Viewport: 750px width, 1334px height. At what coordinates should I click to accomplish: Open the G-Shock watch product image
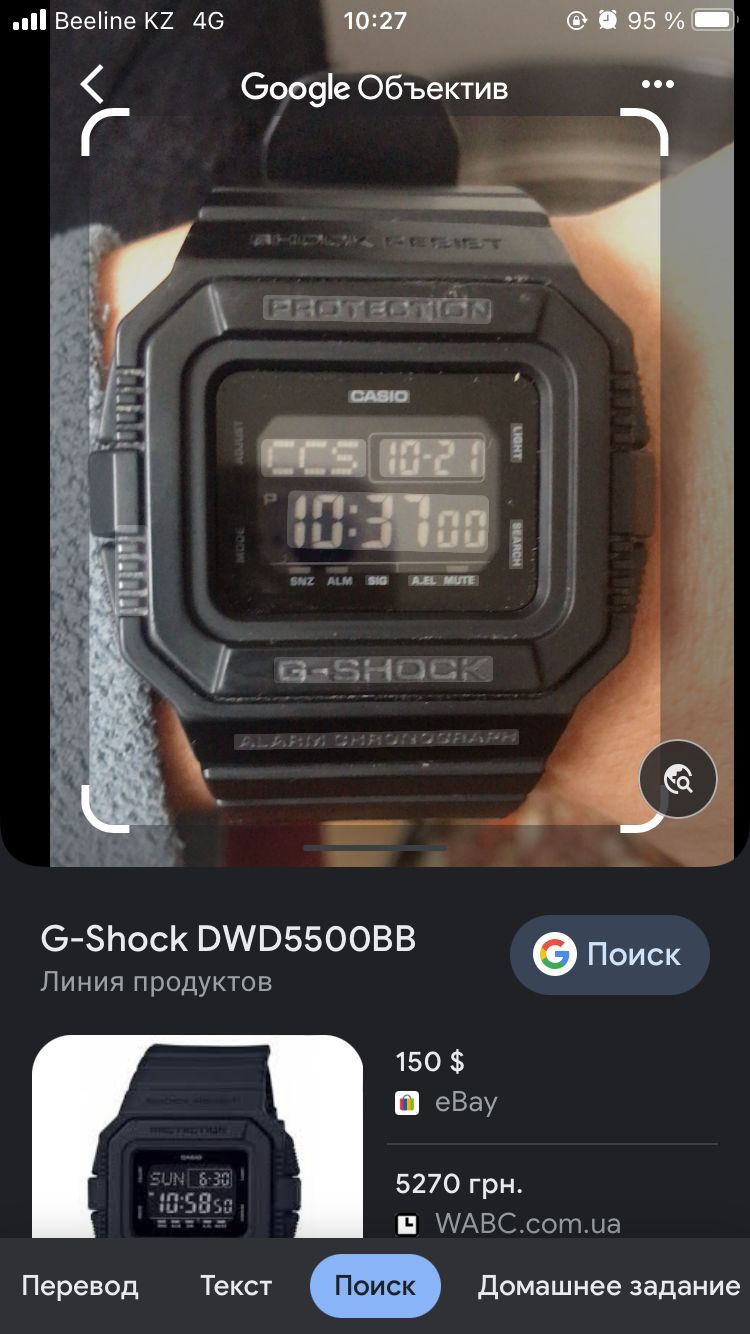pos(197,1140)
